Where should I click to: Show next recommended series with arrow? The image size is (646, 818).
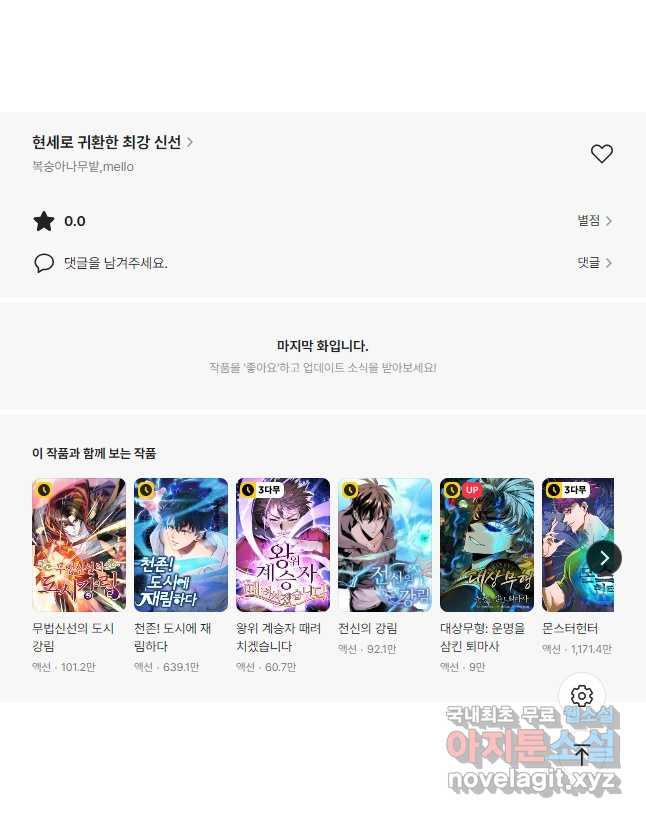[x=604, y=558]
